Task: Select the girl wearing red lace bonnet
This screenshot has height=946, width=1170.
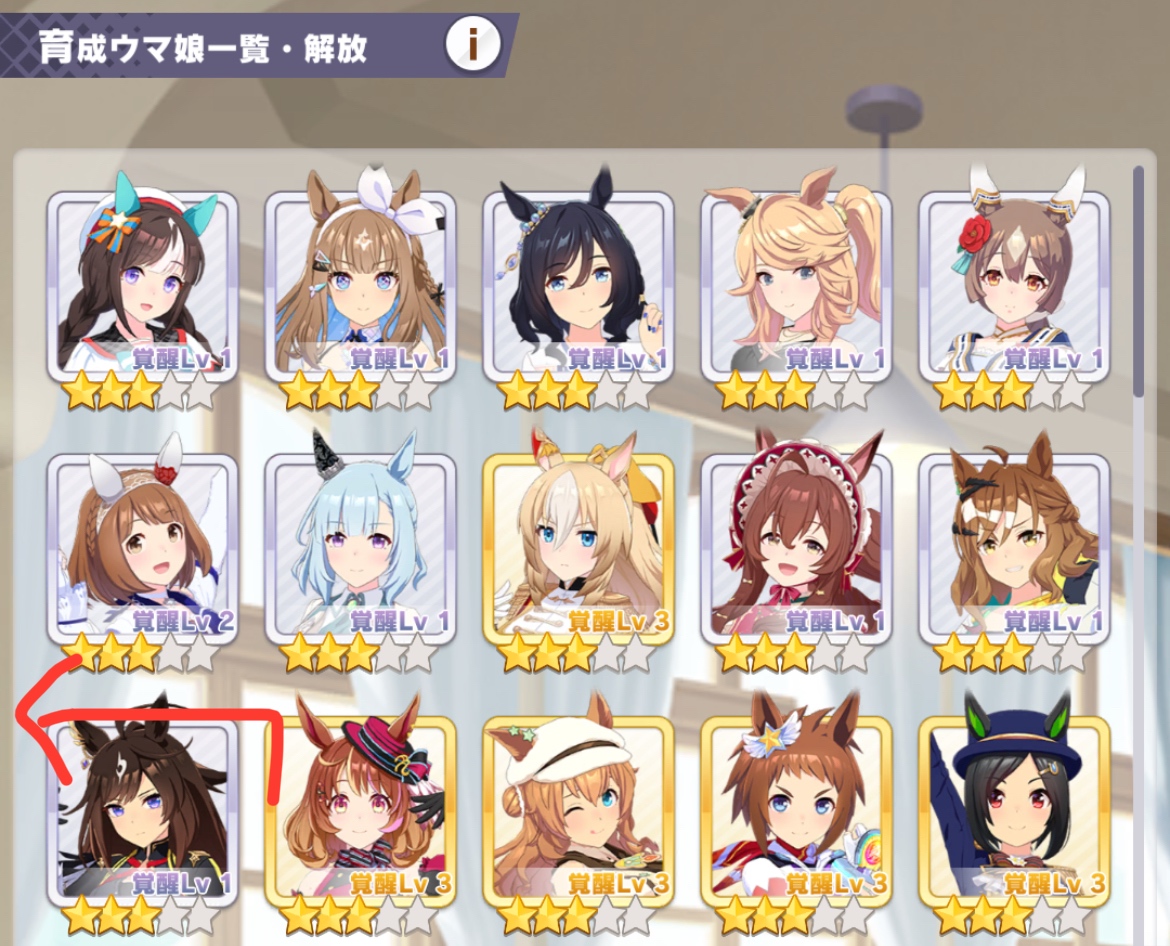Action: 796,552
